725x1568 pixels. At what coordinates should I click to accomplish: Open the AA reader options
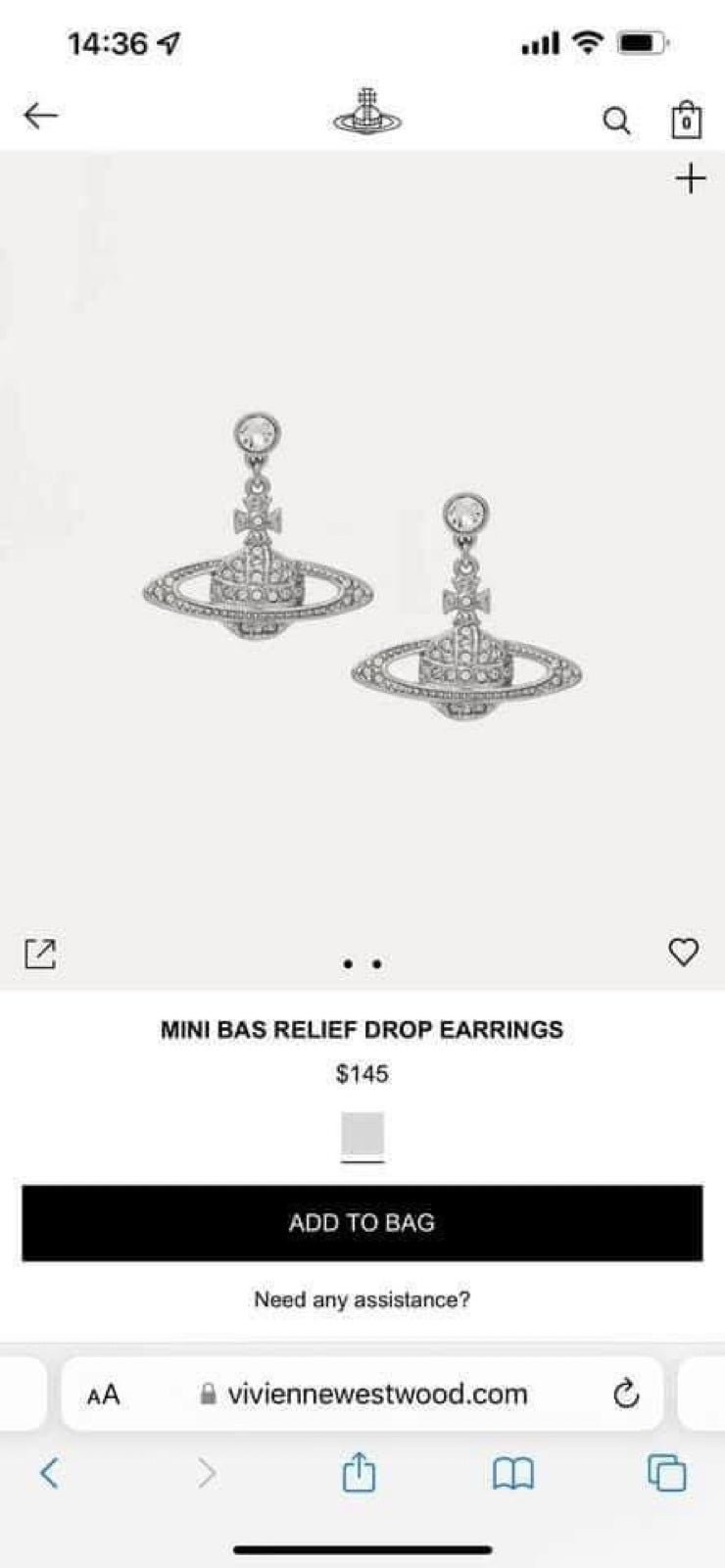click(103, 1395)
